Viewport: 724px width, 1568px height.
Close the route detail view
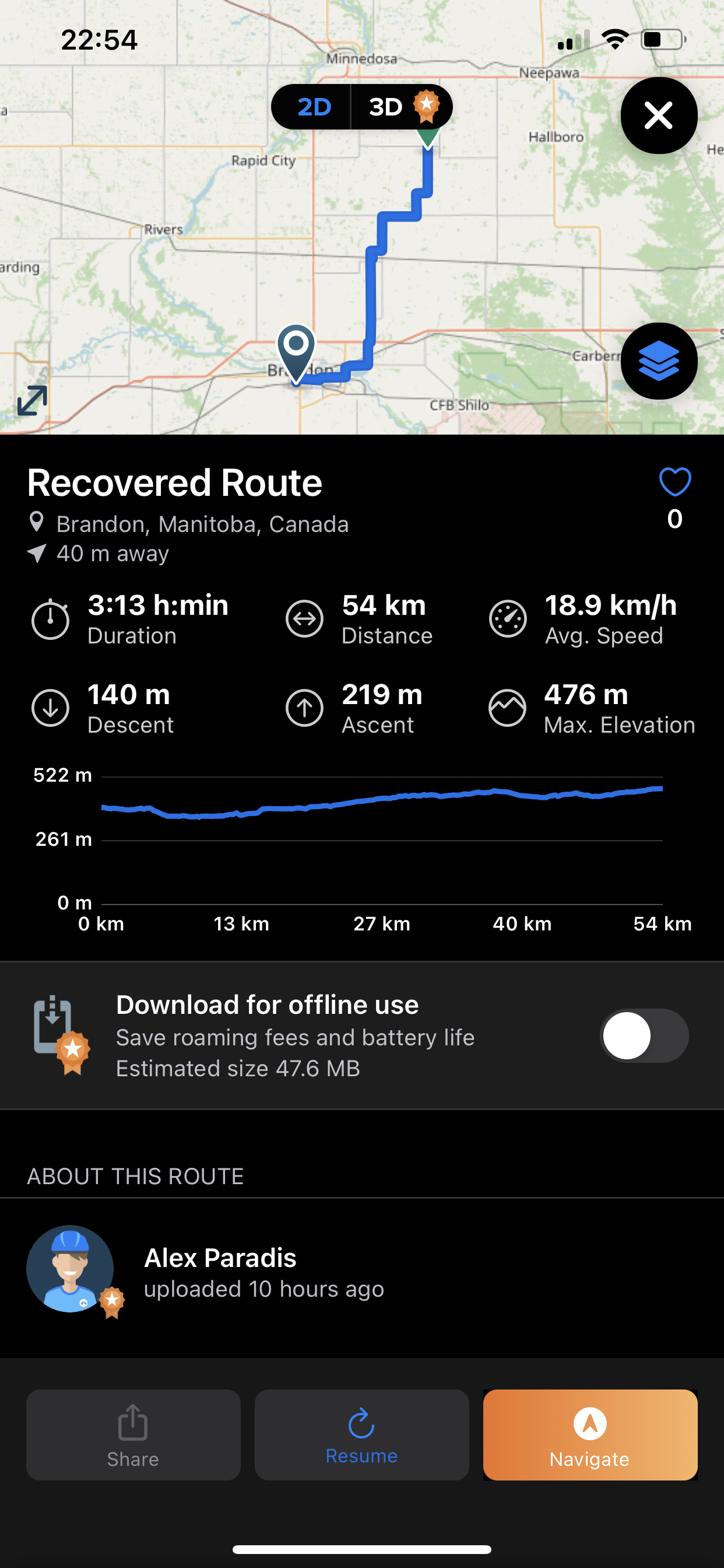click(658, 116)
